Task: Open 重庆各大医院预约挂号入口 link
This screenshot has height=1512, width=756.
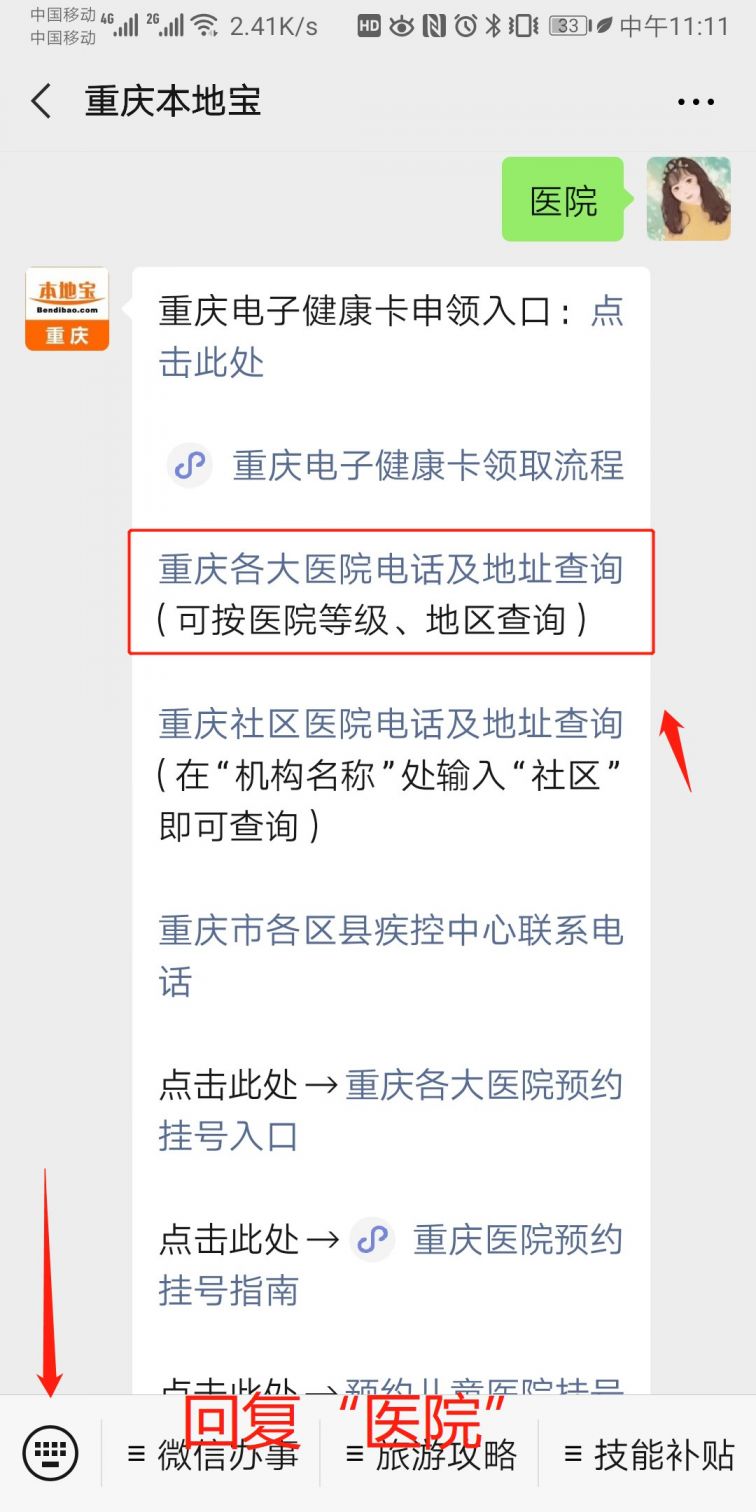Action: 483,1086
